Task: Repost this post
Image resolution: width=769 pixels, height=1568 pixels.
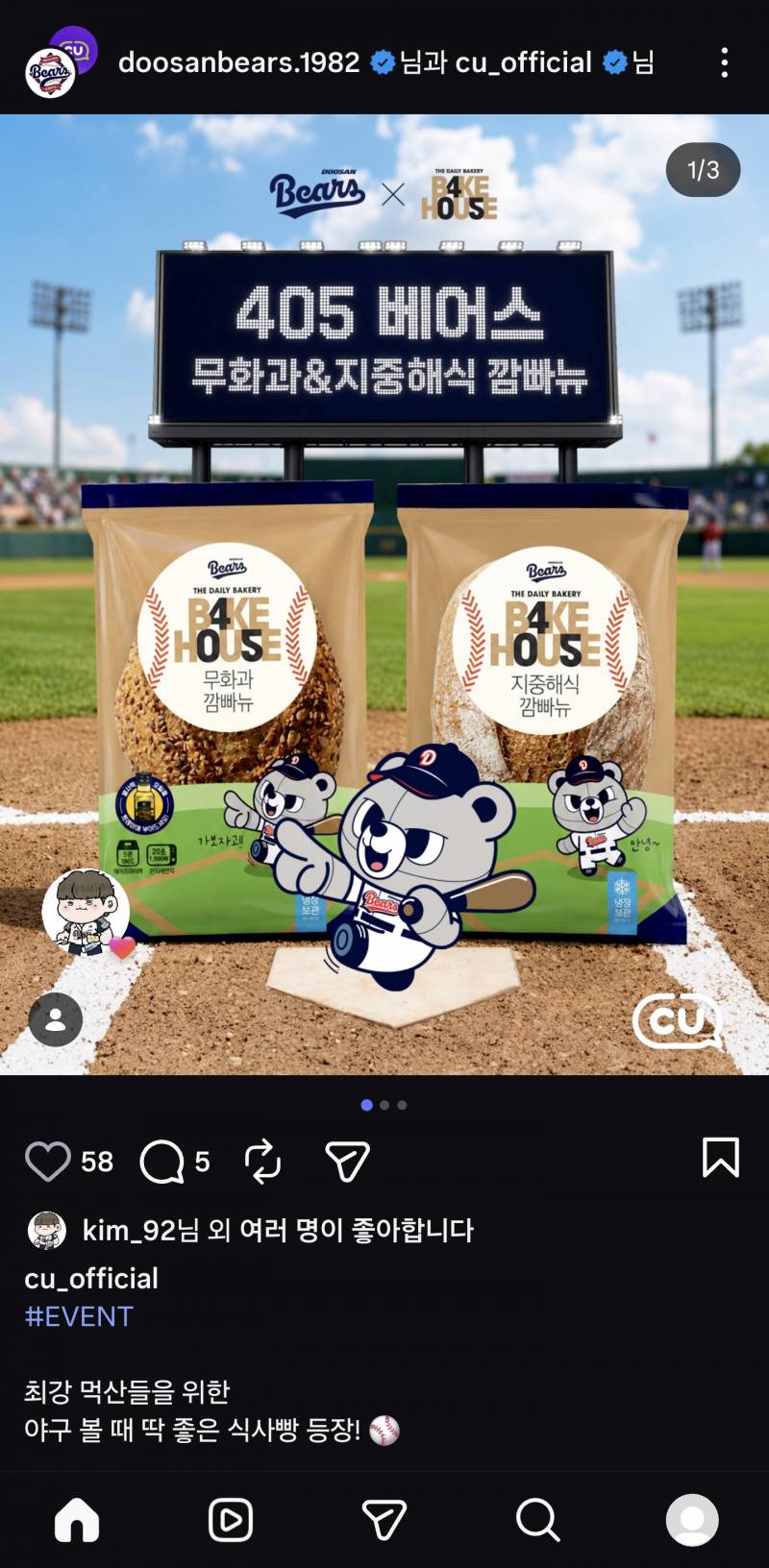Action: point(262,1161)
